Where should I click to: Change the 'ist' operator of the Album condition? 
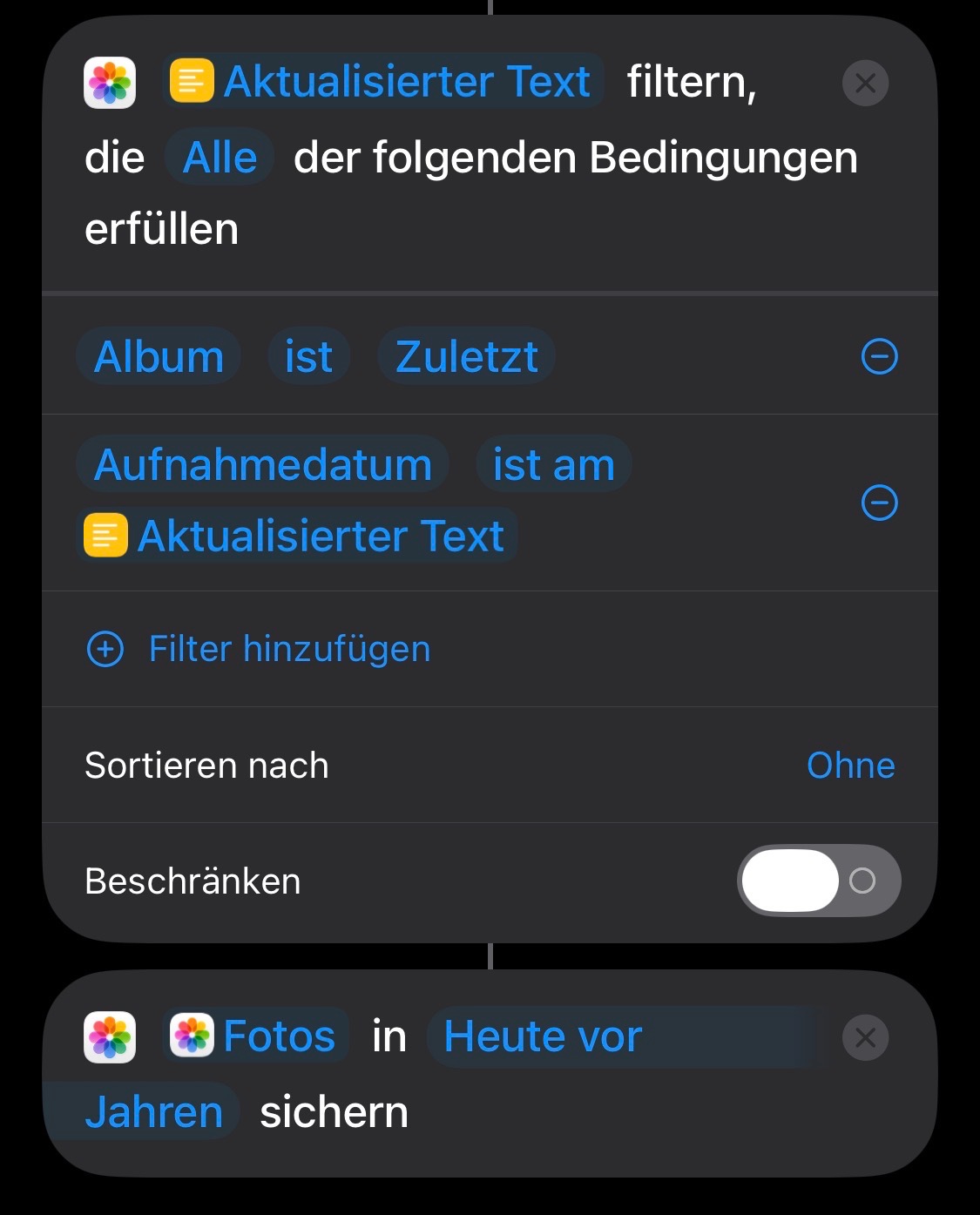click(x=308, y=357)
